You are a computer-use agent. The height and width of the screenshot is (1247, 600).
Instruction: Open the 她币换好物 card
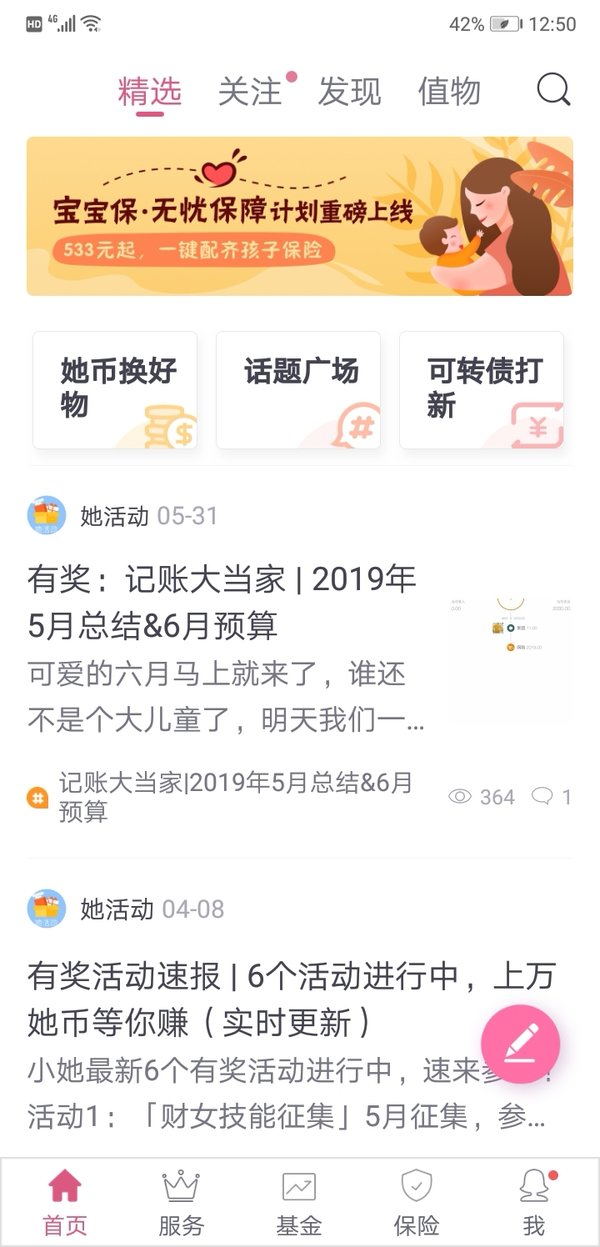tap(115, 390)
